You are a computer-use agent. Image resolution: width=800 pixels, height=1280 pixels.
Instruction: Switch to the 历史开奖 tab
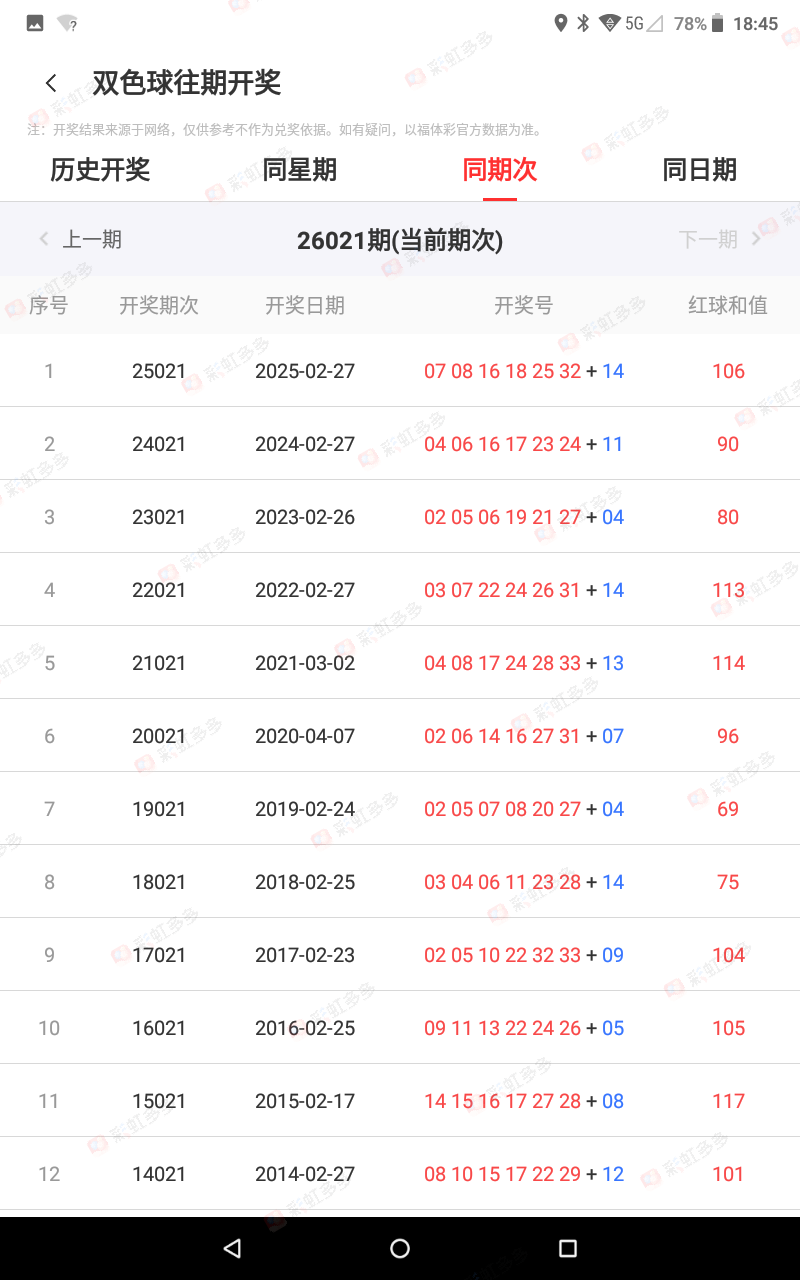point(99,171)
